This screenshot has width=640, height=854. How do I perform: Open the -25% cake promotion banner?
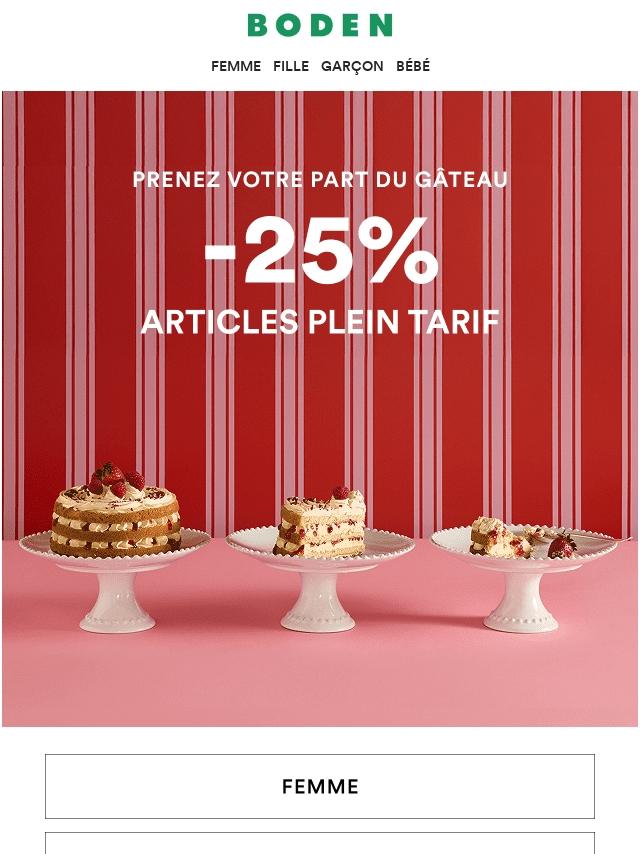[320, 408]
